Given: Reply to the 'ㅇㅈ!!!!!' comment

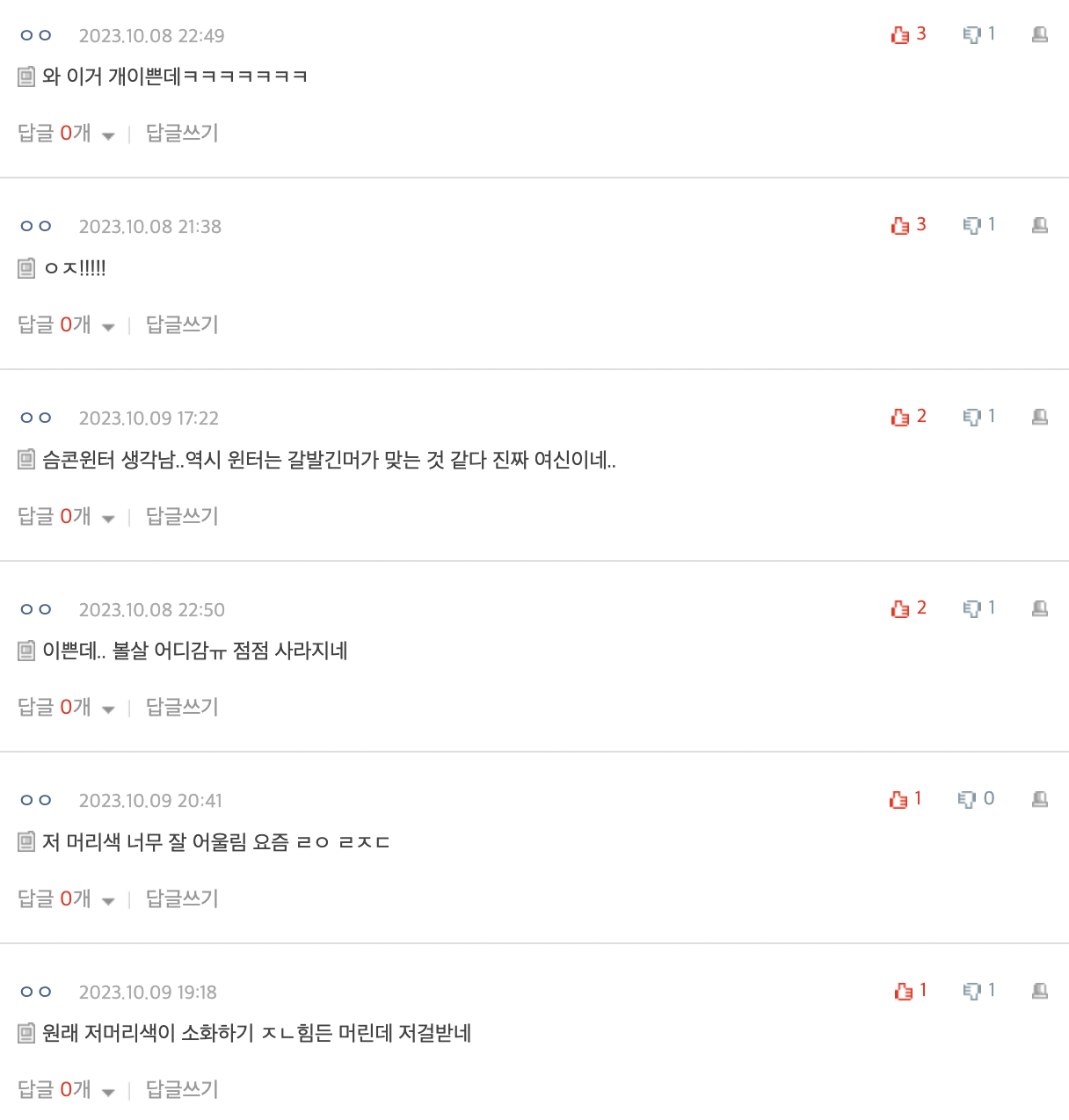Looking at the screenshot, I should coord(182,324).
